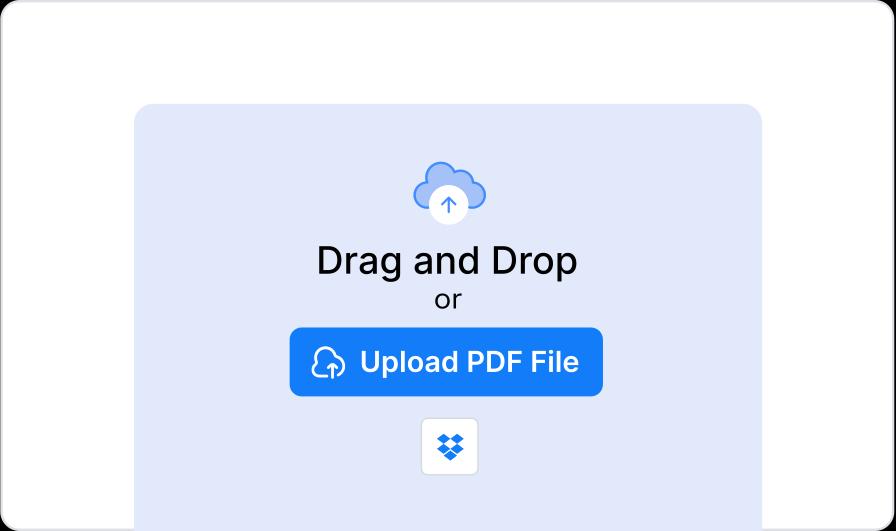Tap the Upload PDF File button
Viewport: 896px width, 531px height.
click(x=446, y=362)
